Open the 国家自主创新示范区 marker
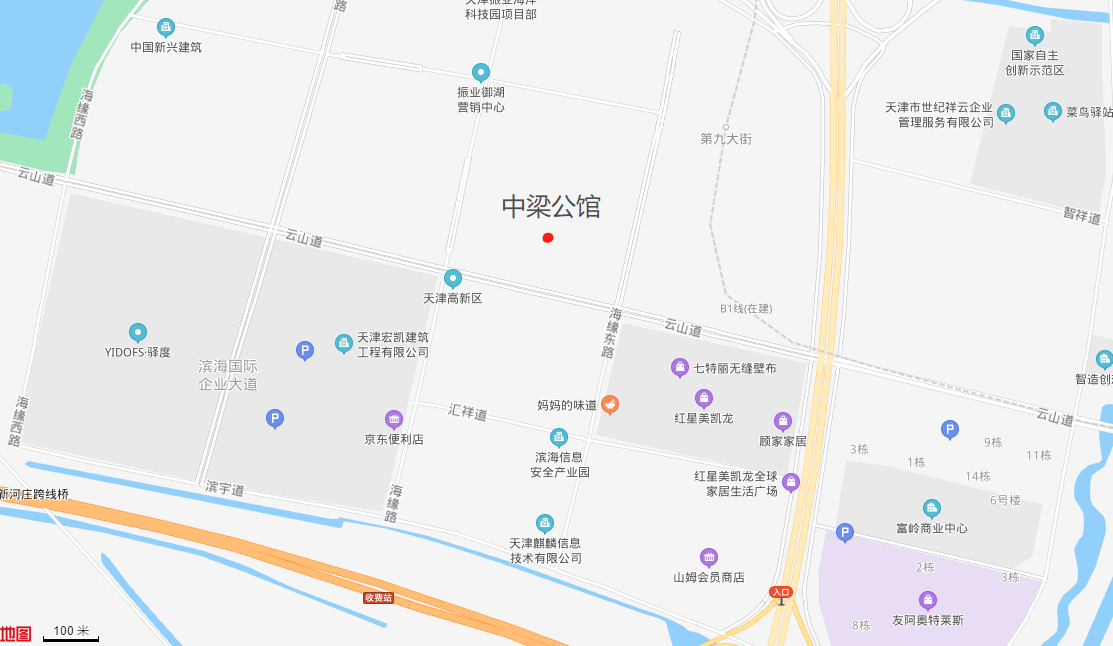Image resolution: width=1113 pixels, height=646 pixels. [1035, 35]
